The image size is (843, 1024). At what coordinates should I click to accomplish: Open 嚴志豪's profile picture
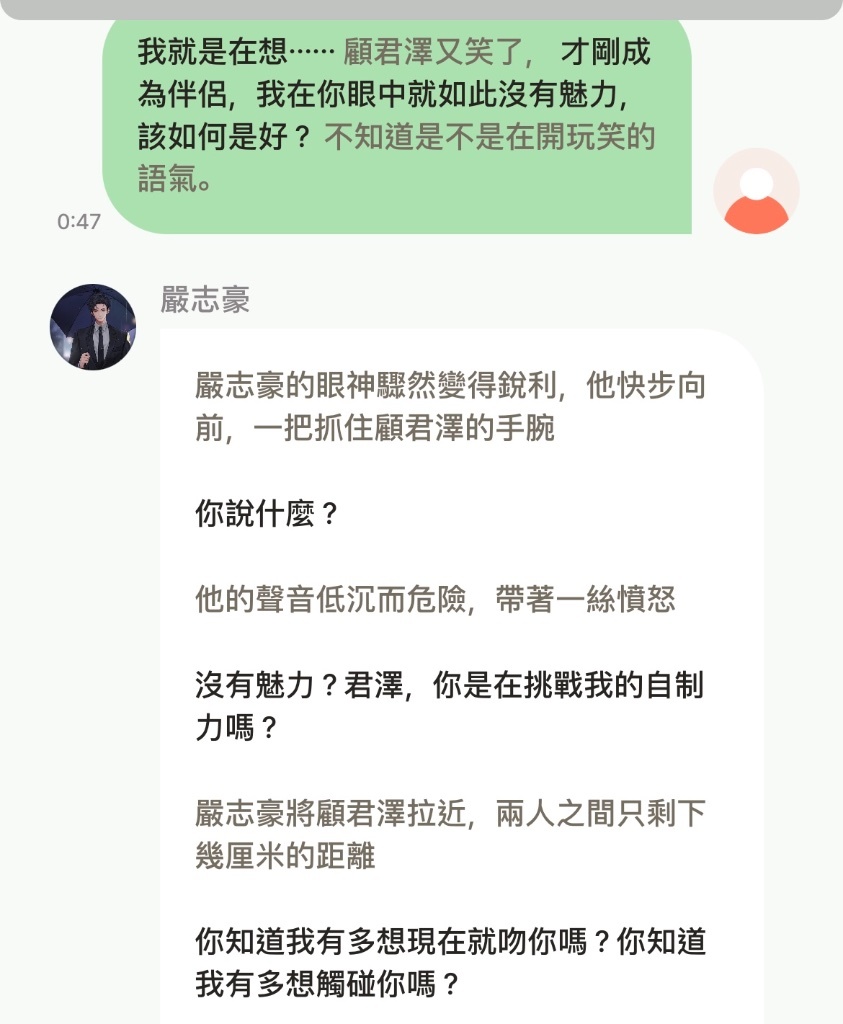pos(93,327)
